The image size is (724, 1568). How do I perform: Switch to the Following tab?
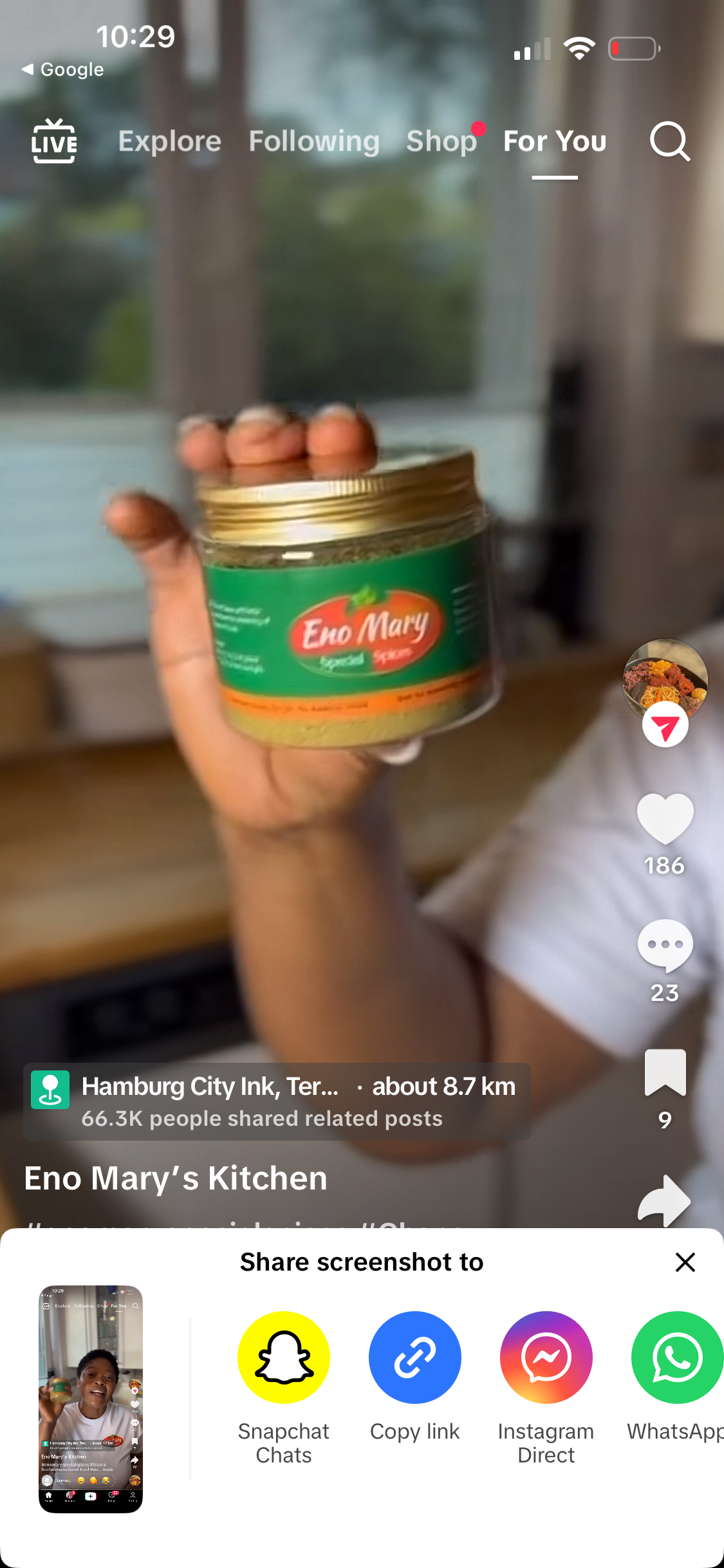pos(314,141)
